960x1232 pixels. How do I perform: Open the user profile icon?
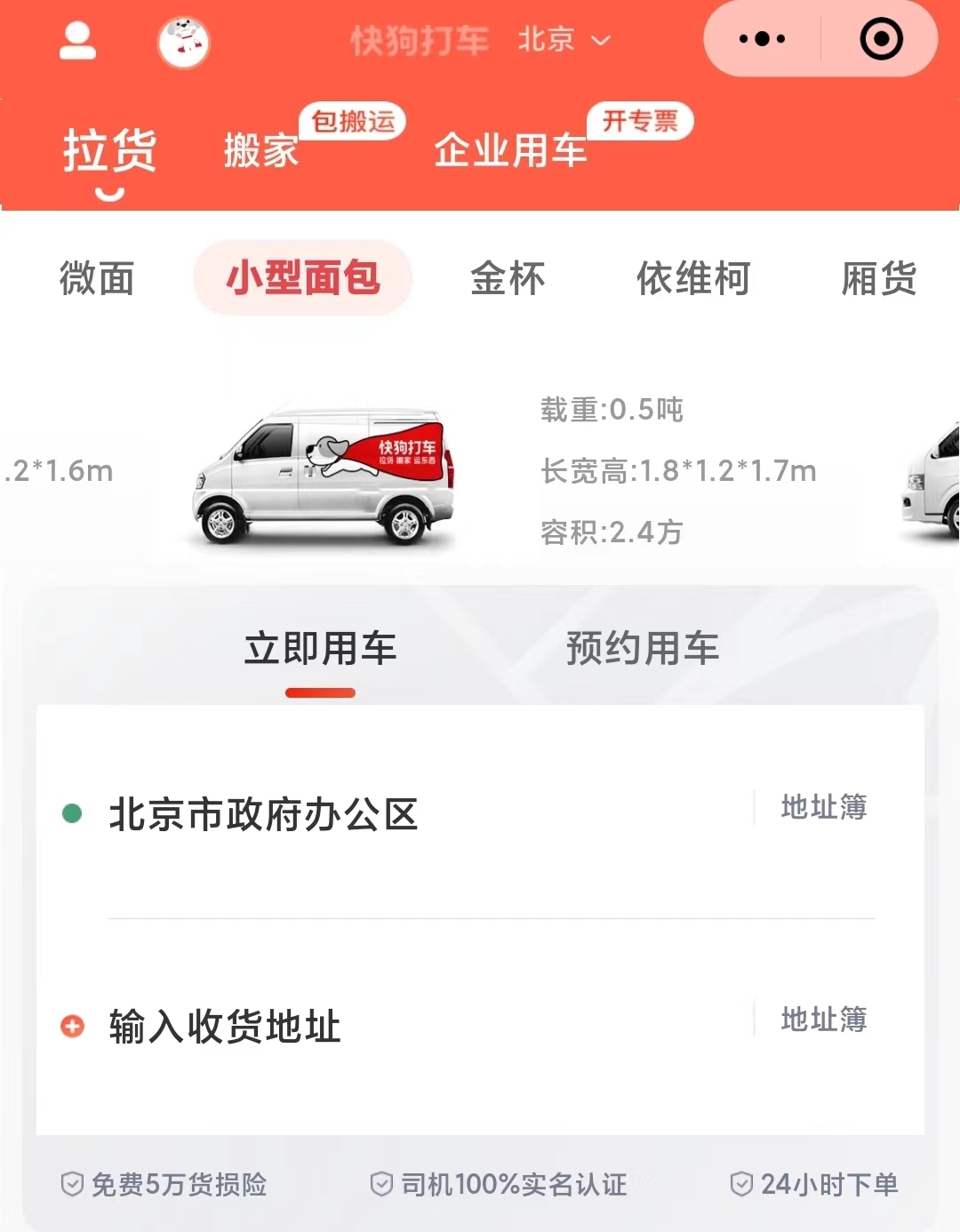click(77, 41)
